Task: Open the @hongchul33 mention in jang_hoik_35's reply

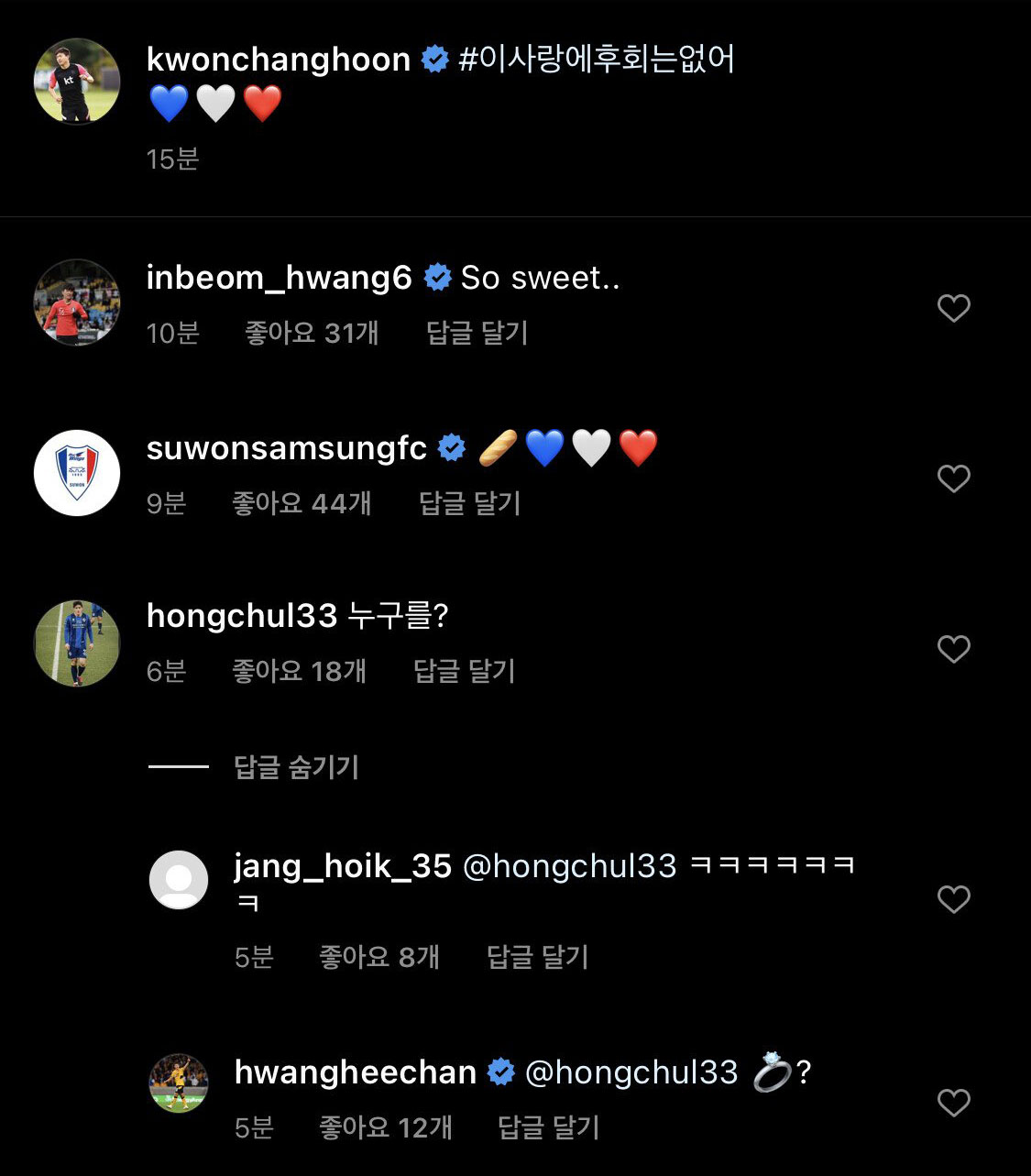Action: coord(569,866)
